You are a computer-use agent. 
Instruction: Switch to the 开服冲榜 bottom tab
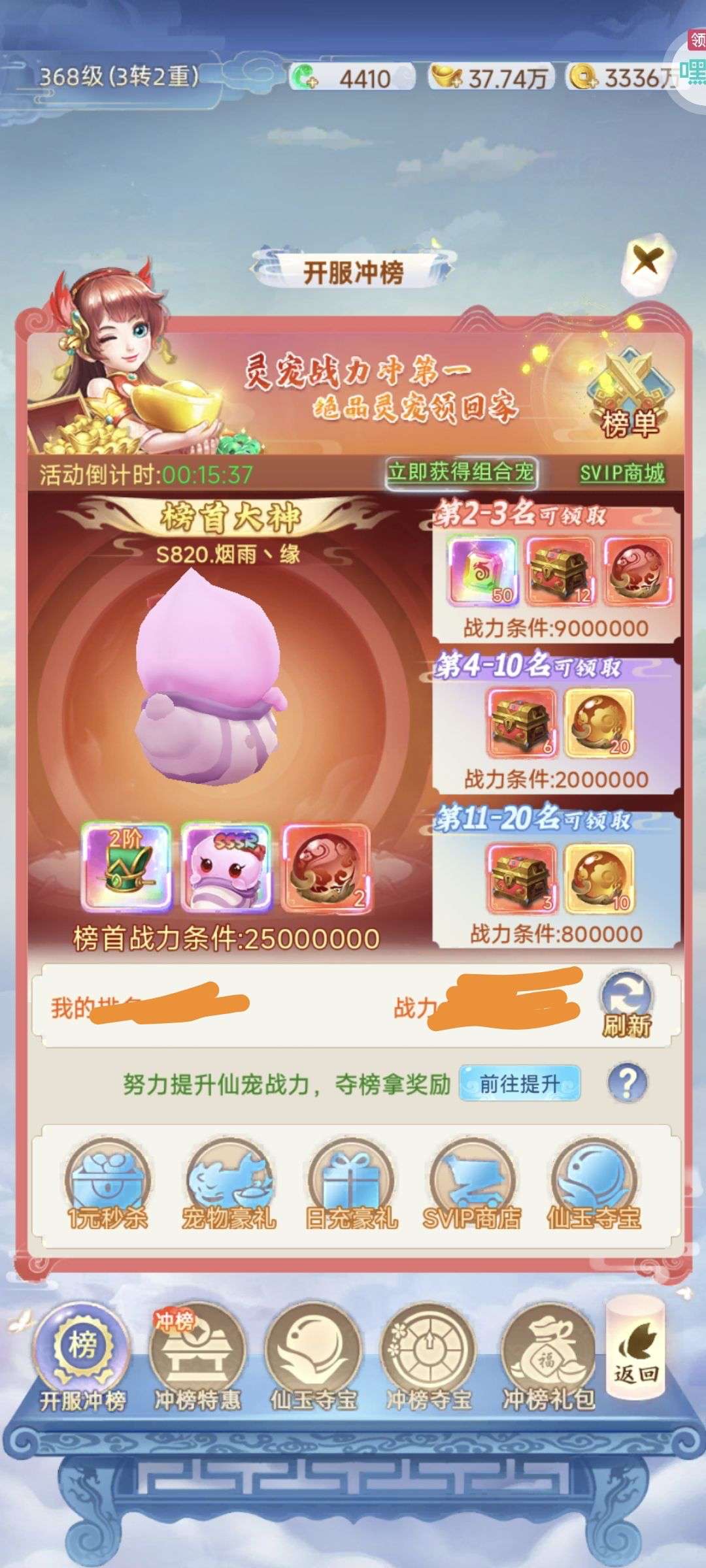pos(82,1358)
